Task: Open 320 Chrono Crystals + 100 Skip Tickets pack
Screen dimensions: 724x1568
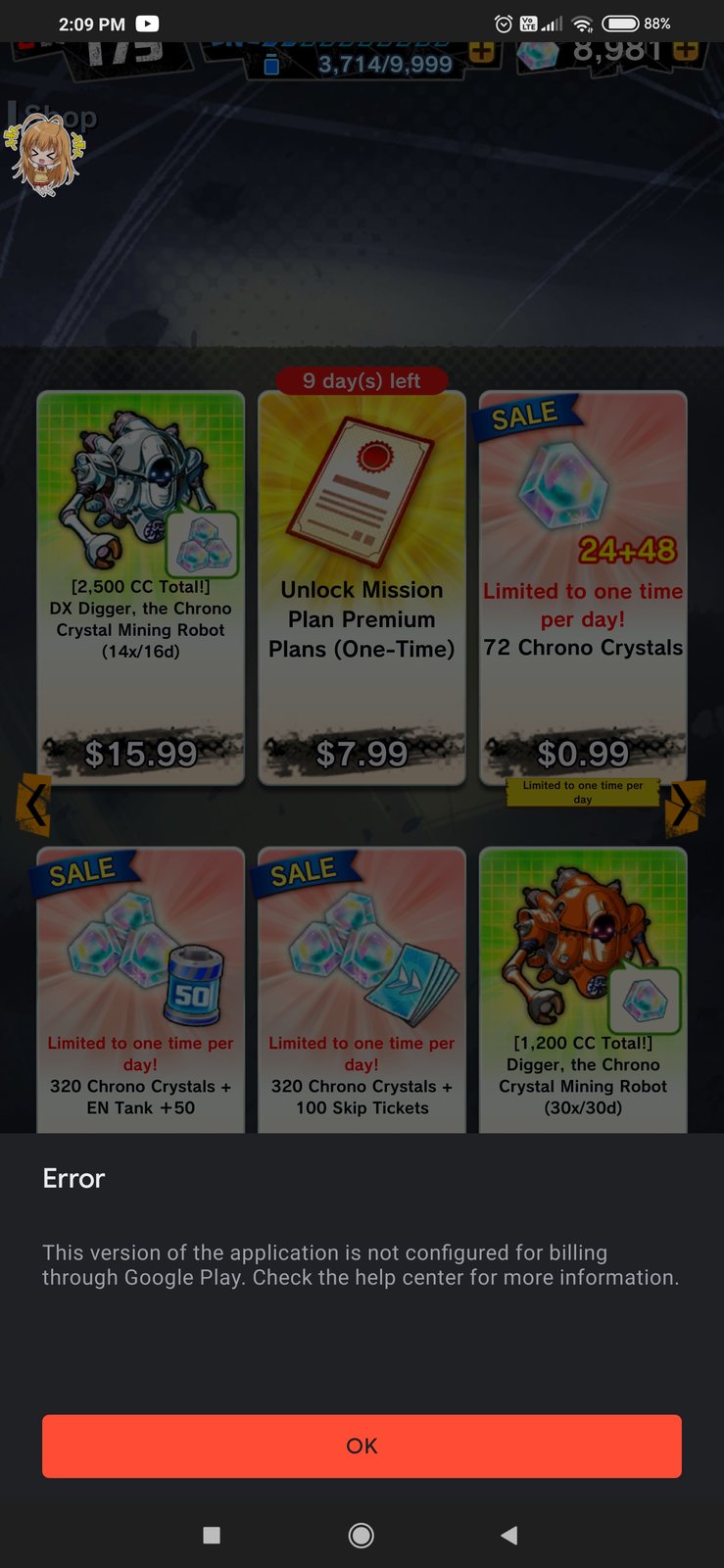Action: pos(362,990)
